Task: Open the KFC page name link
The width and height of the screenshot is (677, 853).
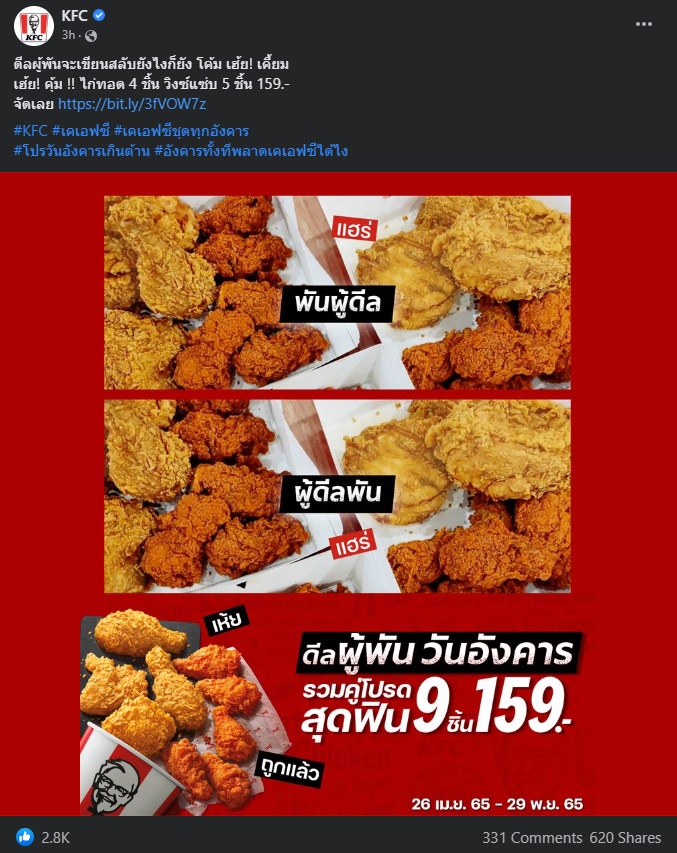Action: (75, 16)
